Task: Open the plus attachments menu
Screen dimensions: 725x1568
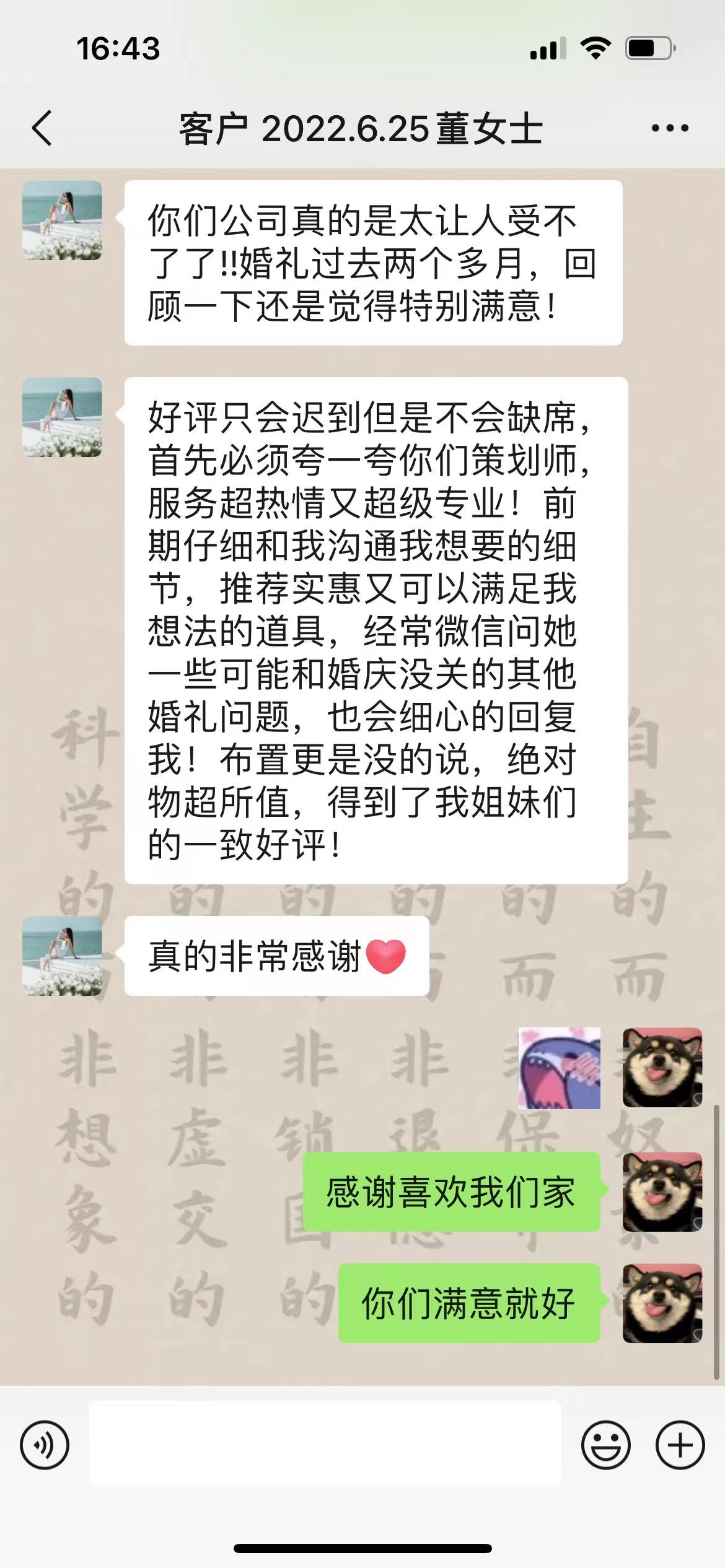Action: [x=680, y=1446]
